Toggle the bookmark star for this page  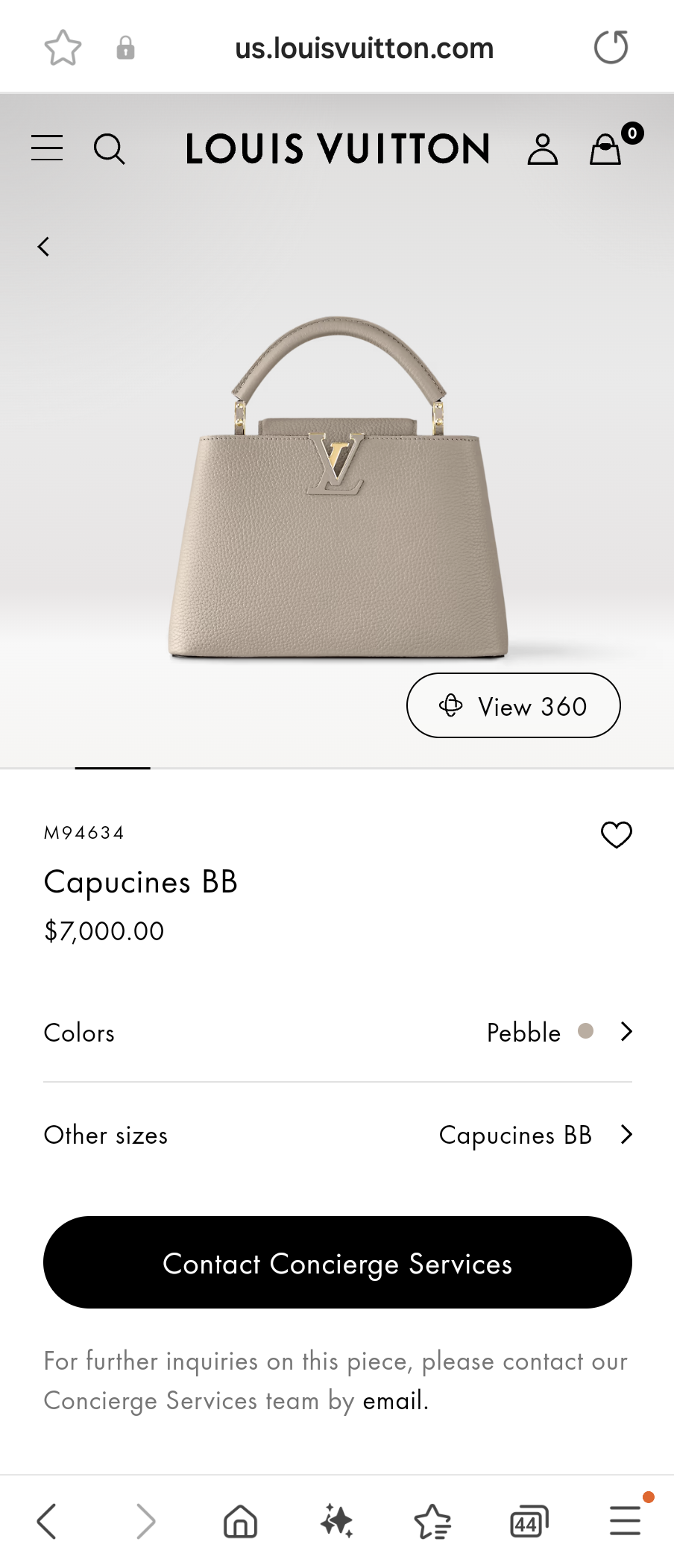click(63, 47)
